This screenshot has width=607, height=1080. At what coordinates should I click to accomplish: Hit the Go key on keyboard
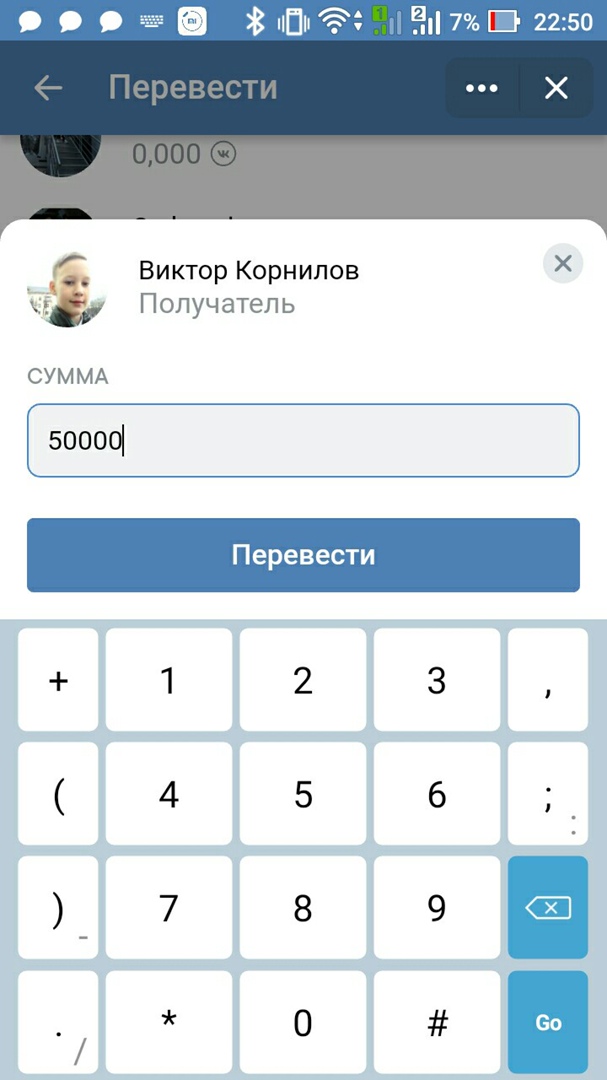[x=548, y=1022]
